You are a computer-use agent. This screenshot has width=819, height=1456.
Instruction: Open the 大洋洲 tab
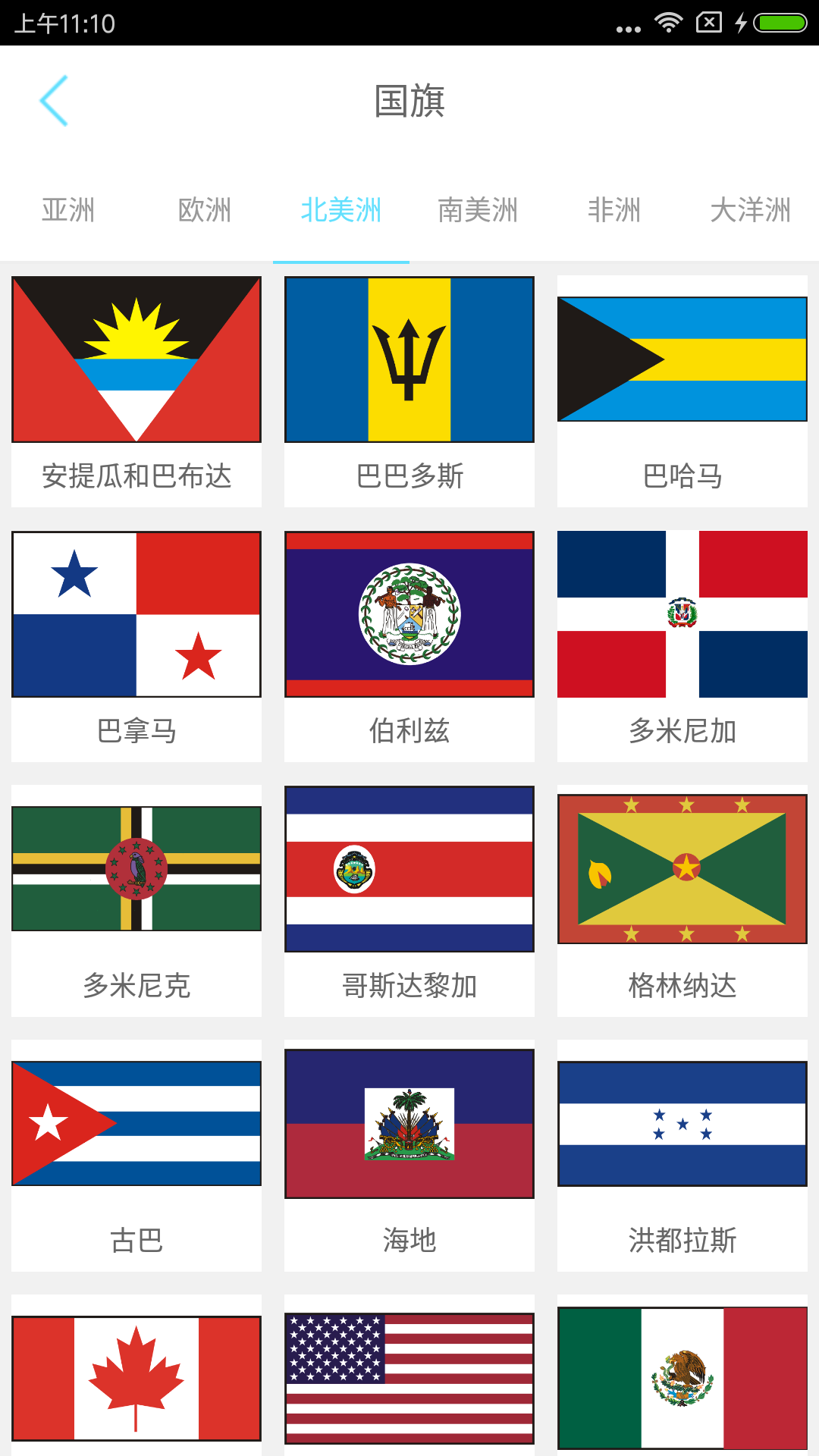pos(750,210)
